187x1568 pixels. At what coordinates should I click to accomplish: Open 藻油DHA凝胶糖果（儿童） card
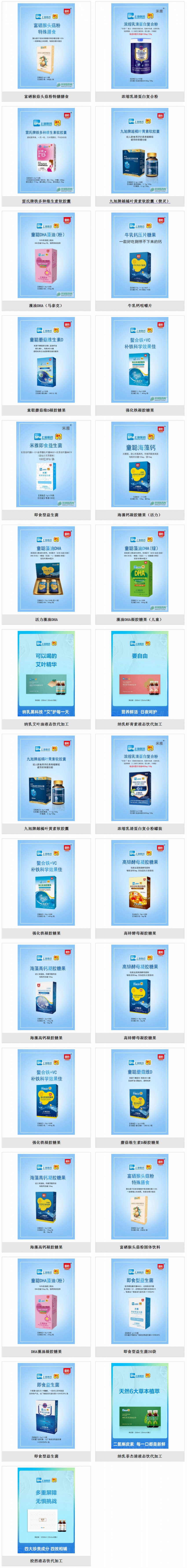140,569
